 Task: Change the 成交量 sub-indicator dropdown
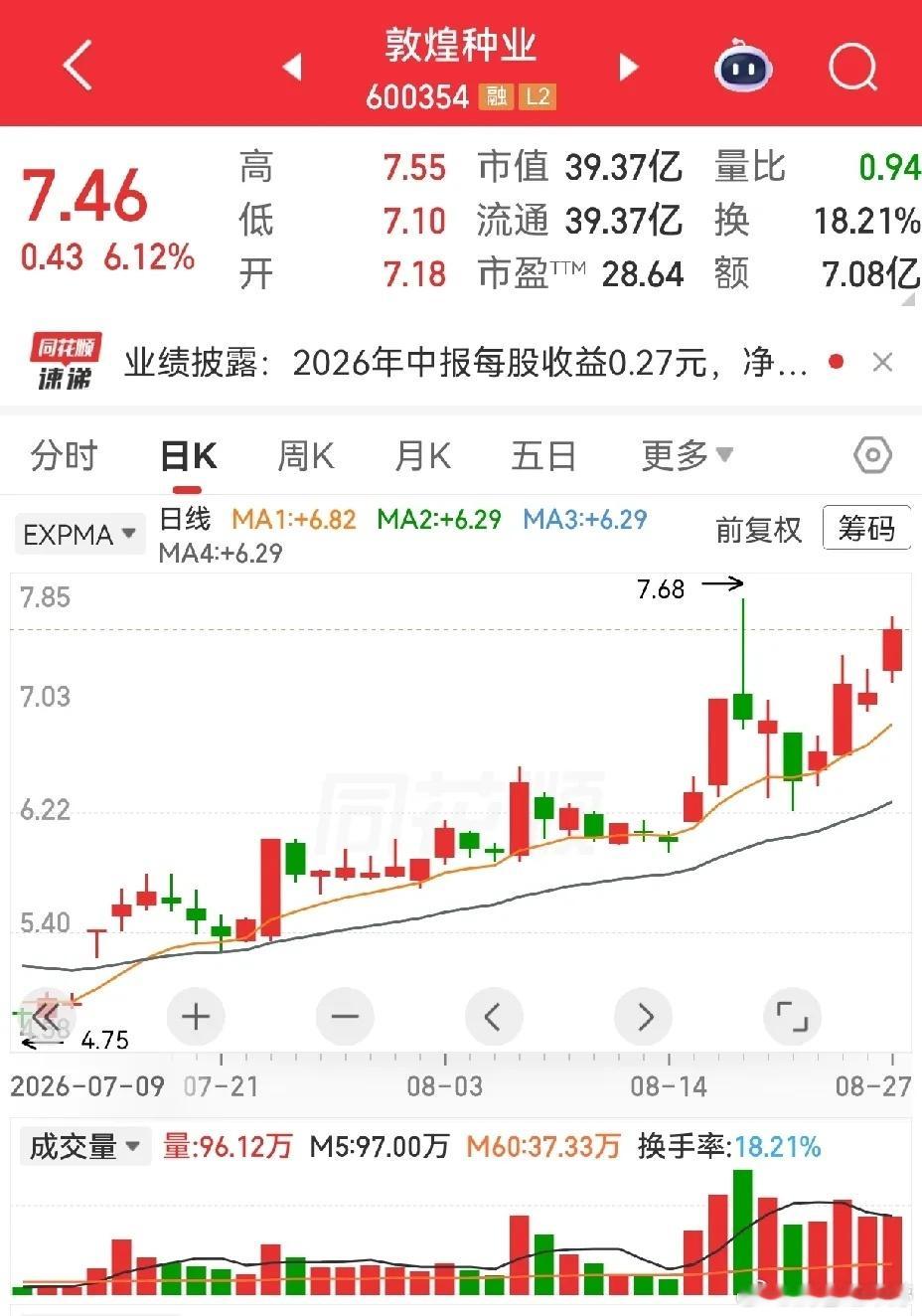(x=83, y=1147)
